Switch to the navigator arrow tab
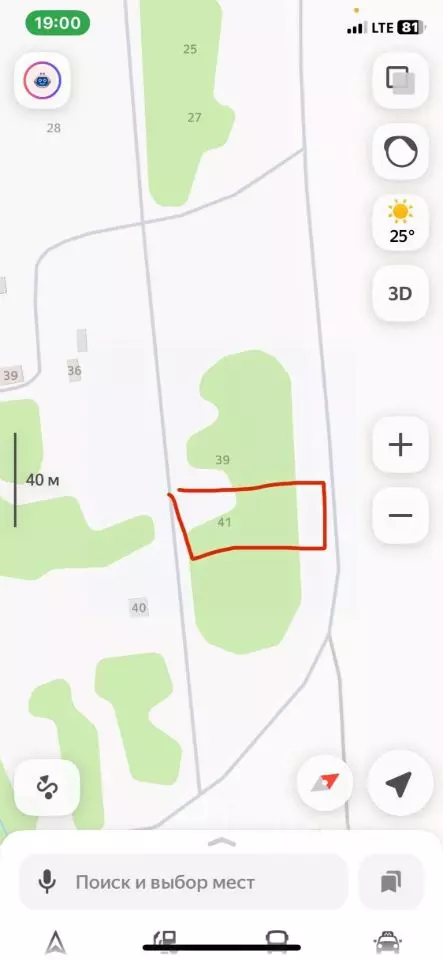The height and width of the screenshot is (960, 443). click(x=56, y=942)
